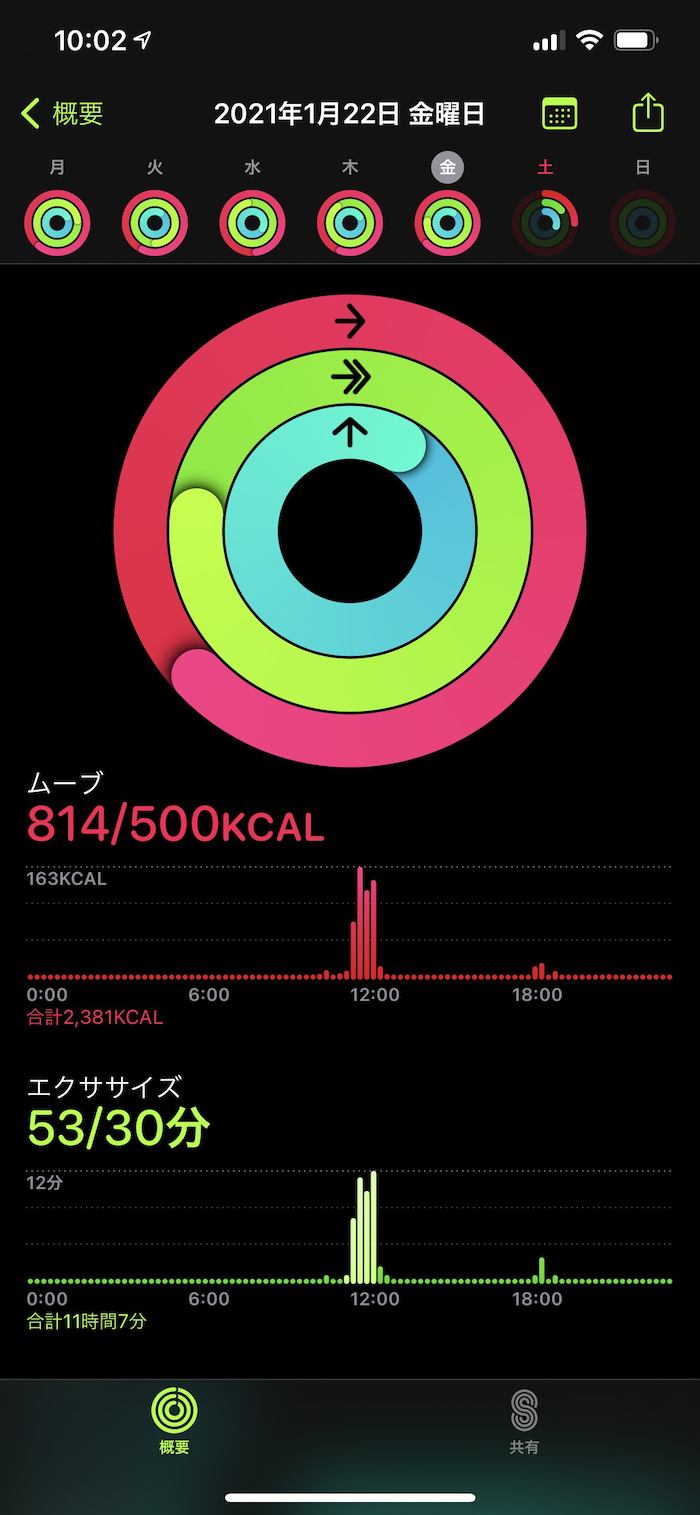Select Wednesday (水) activity rings
Image resolution: width=700 pixels, height=1515 pixels.
(252, 222)
